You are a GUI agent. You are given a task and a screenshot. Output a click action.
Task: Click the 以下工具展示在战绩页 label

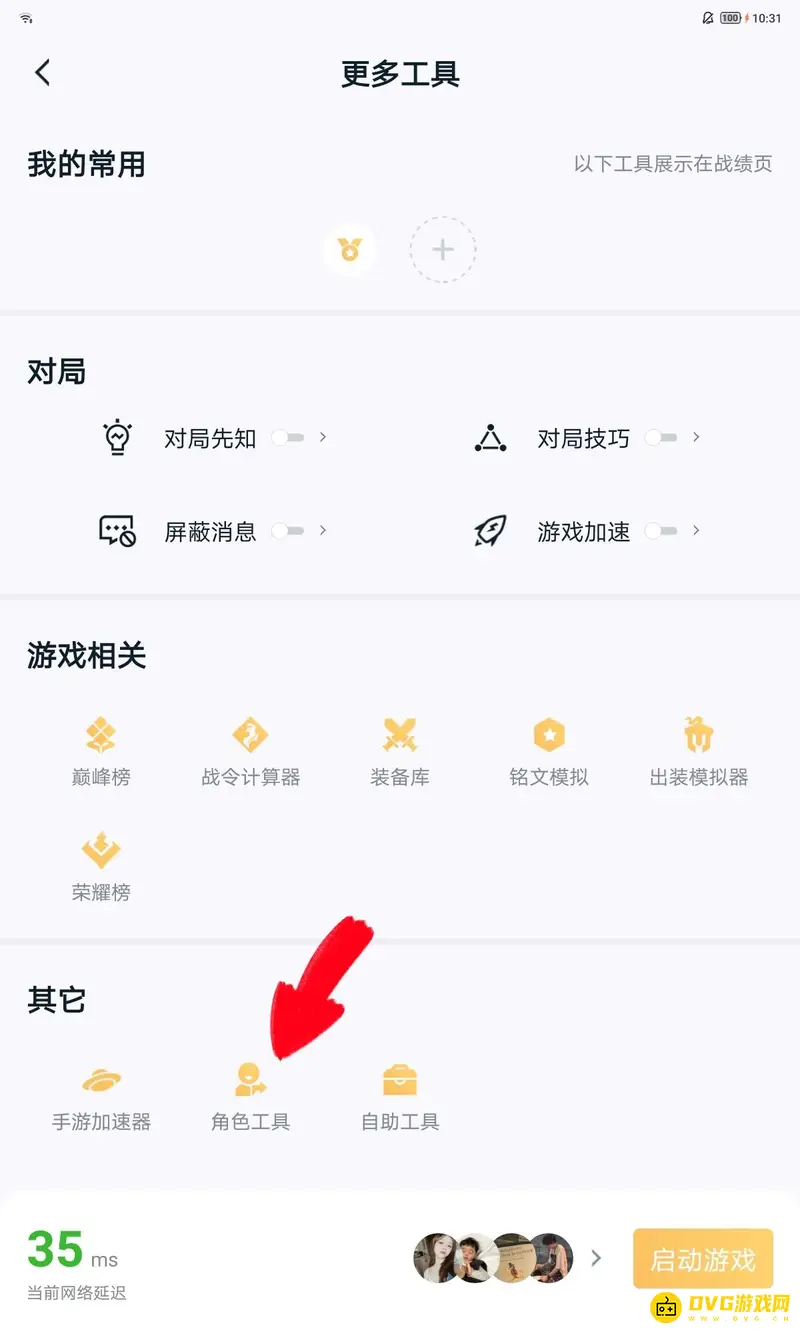pos(672,163)
